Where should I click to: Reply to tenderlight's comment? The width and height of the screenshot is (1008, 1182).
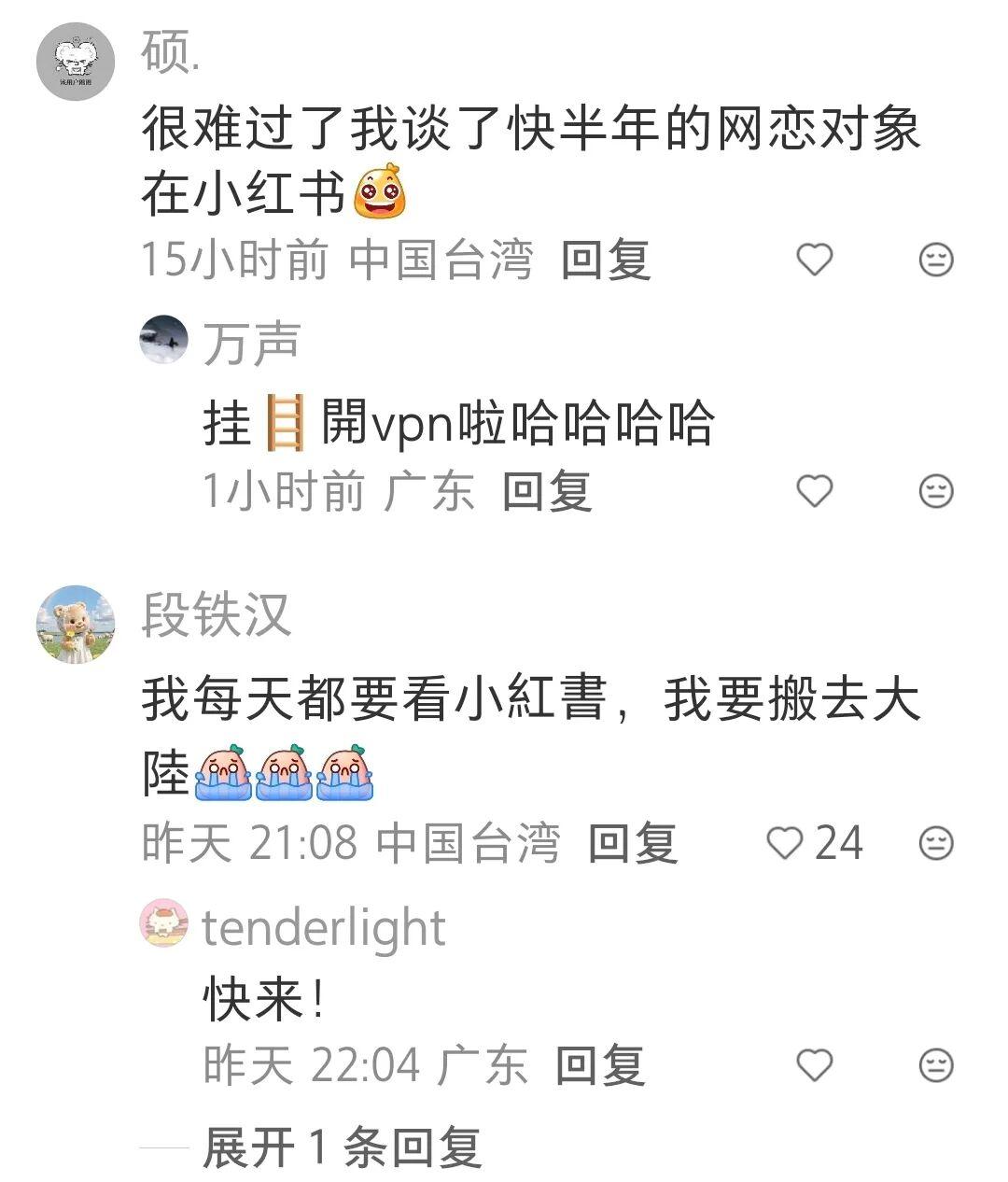(600, 1065)
